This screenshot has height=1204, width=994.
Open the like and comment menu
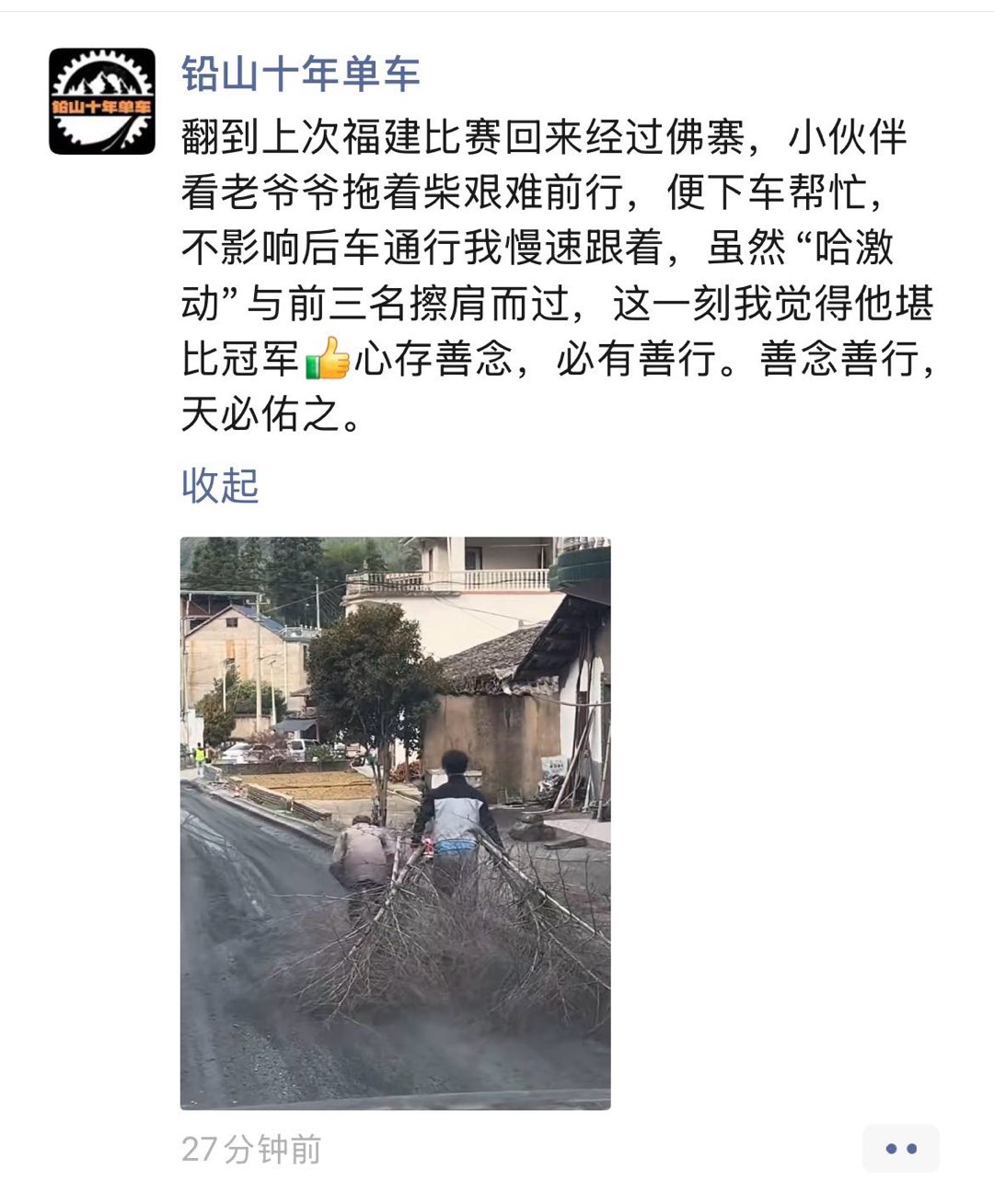coord(900,1148)
